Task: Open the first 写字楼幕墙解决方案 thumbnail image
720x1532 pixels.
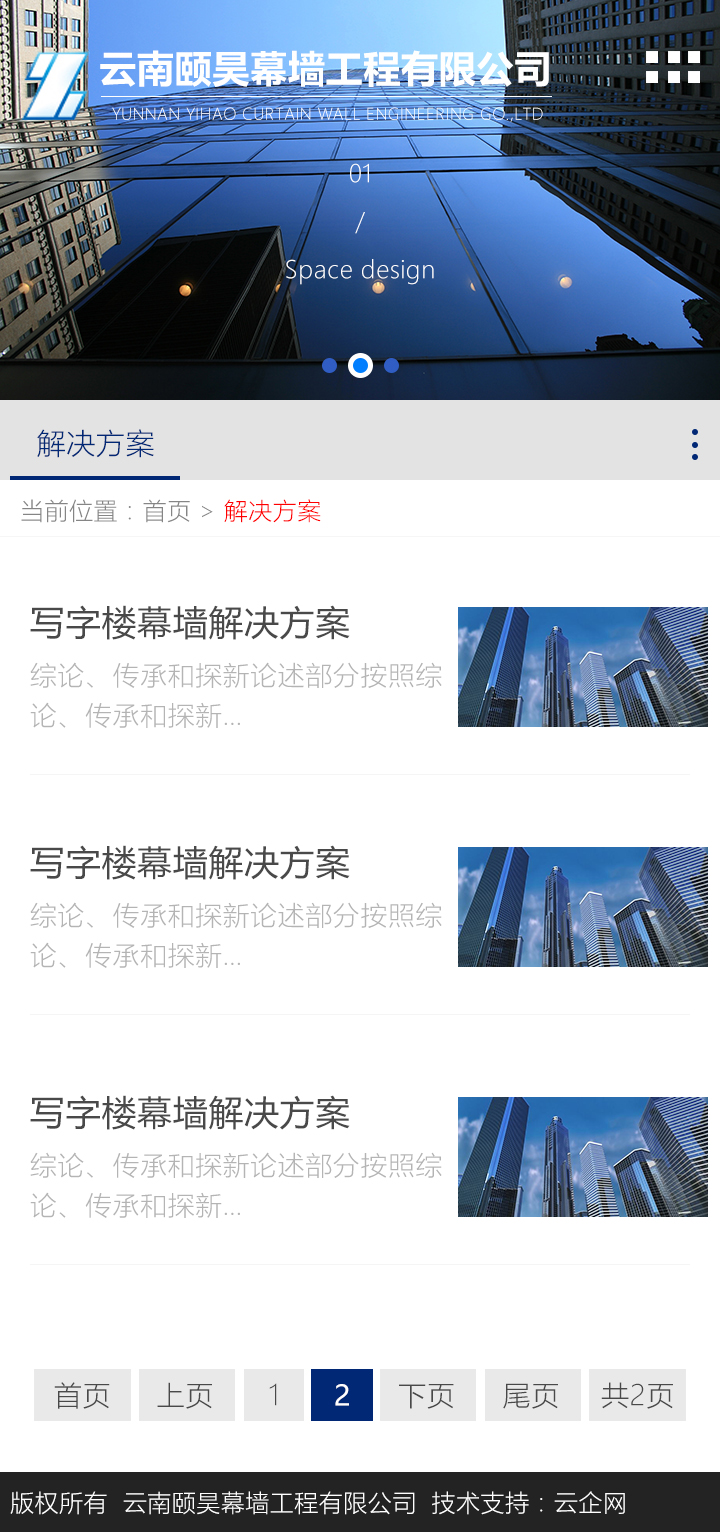Action: (582, 666)
